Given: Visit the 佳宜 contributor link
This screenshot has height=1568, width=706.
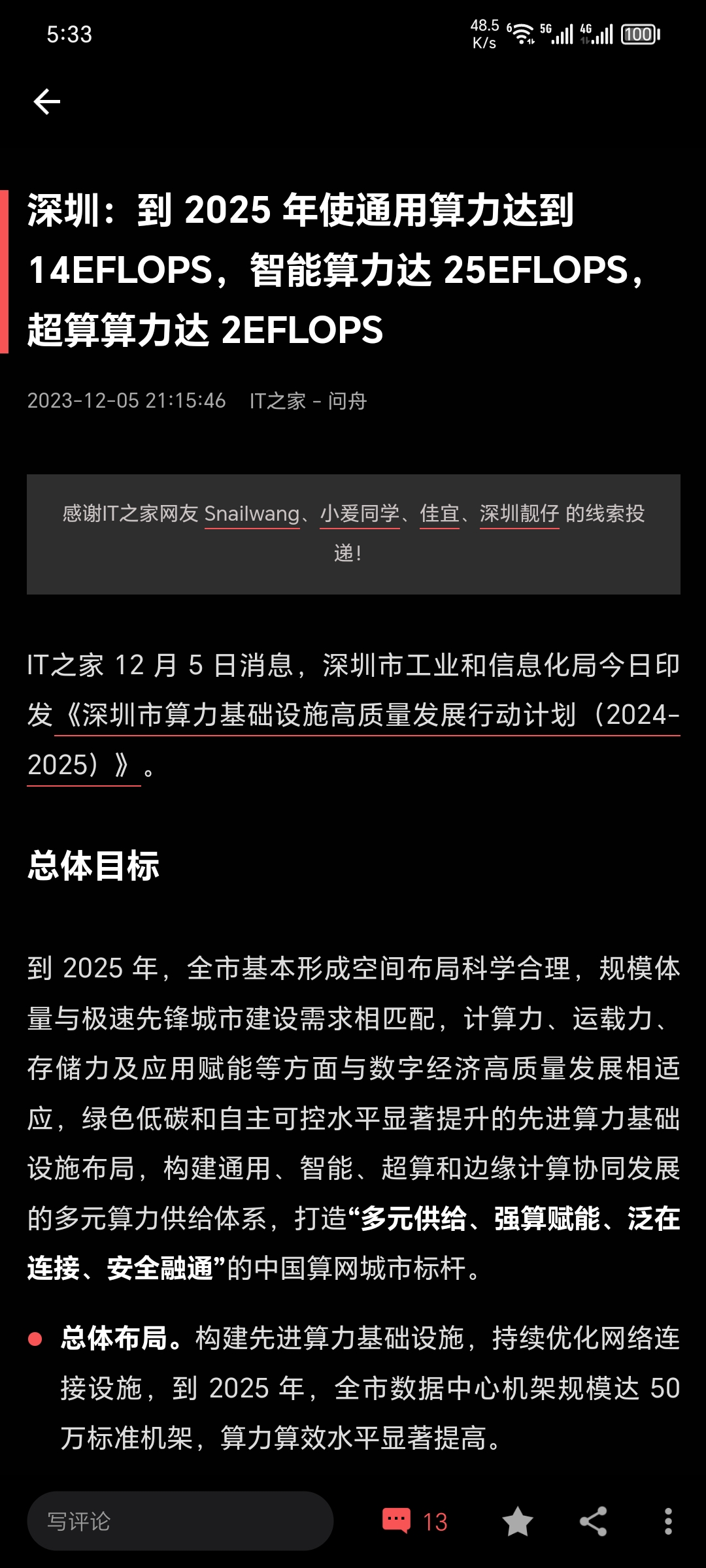Looking at the screenshot, I should point(440,515).
